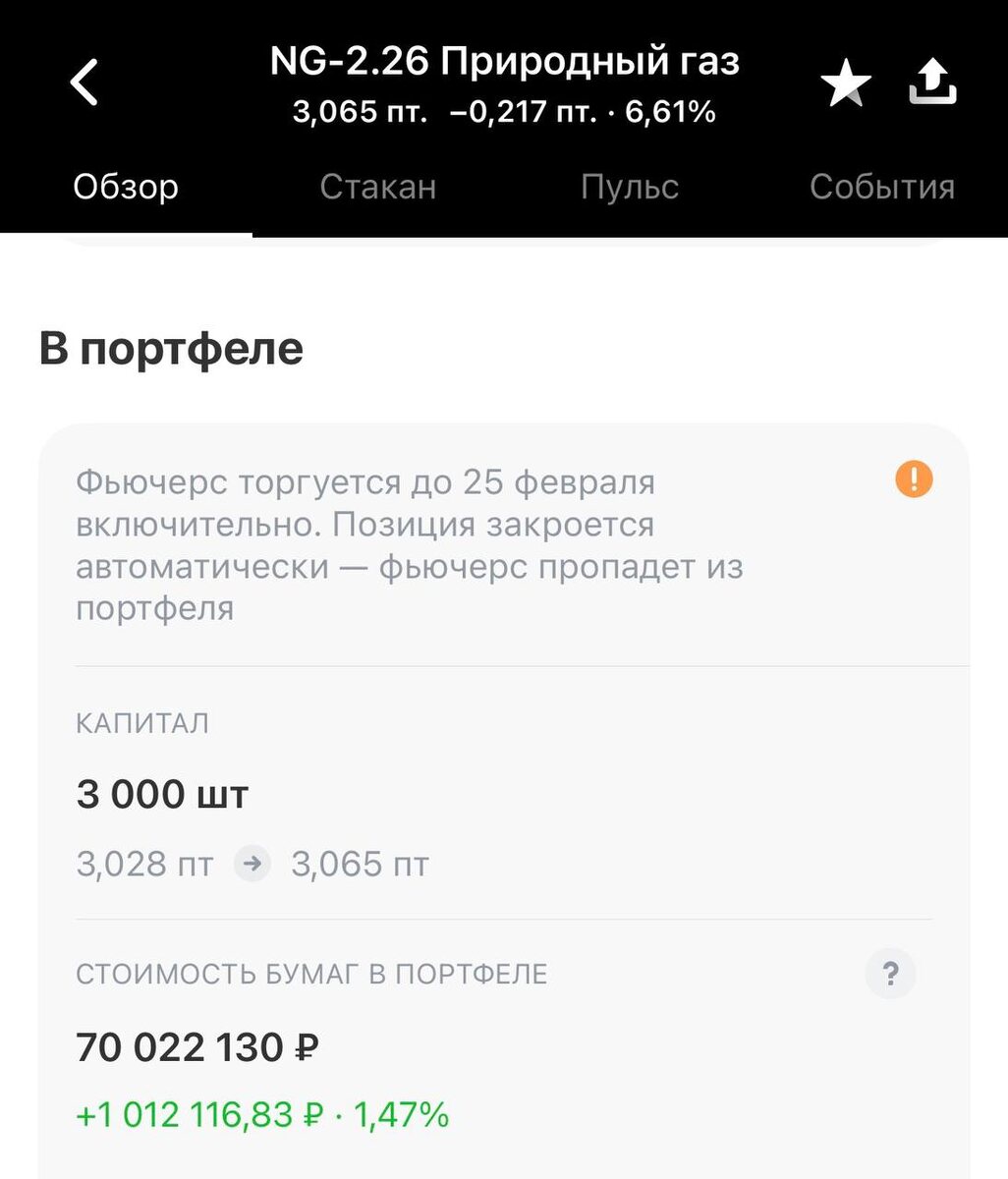Tap the portfolio value 70 022 130 ₽
Screen dimensions: 1008x1179
(199, 1046)
